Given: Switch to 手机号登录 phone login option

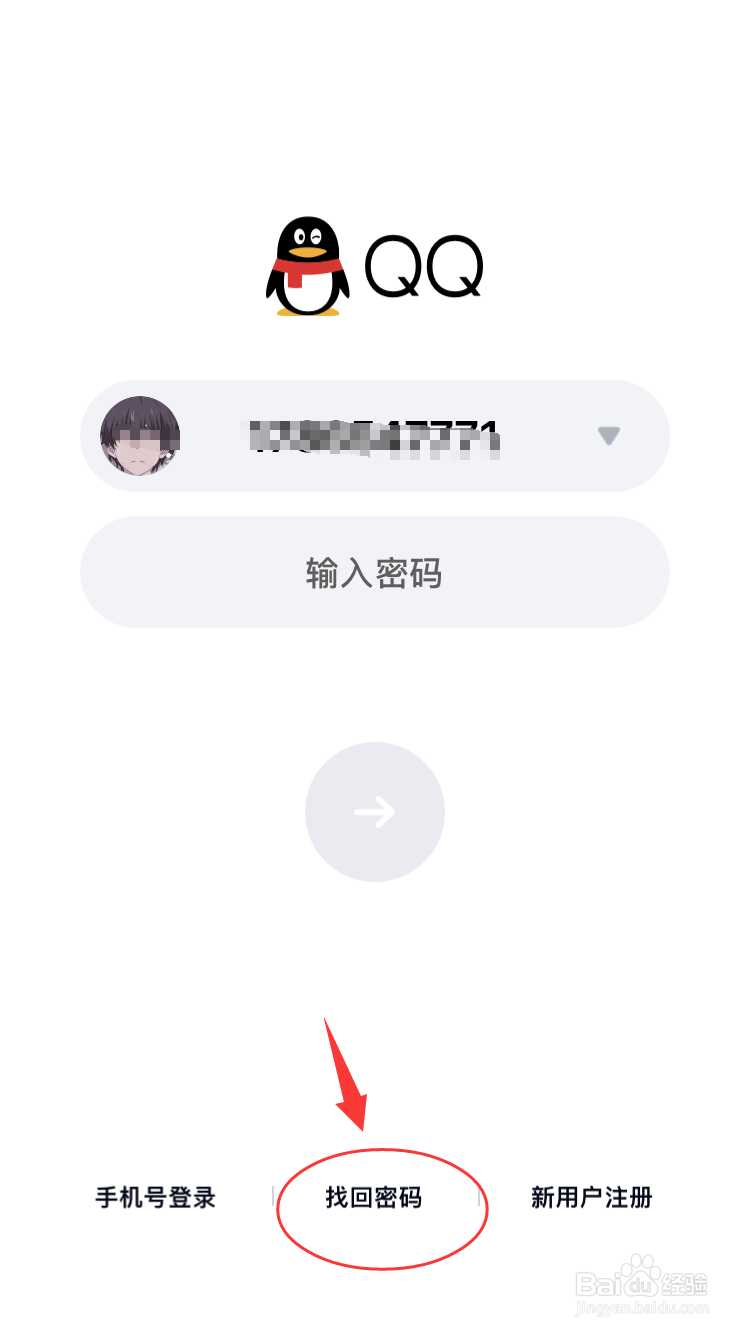Looking at the screenshot, I should [154, 1197].
